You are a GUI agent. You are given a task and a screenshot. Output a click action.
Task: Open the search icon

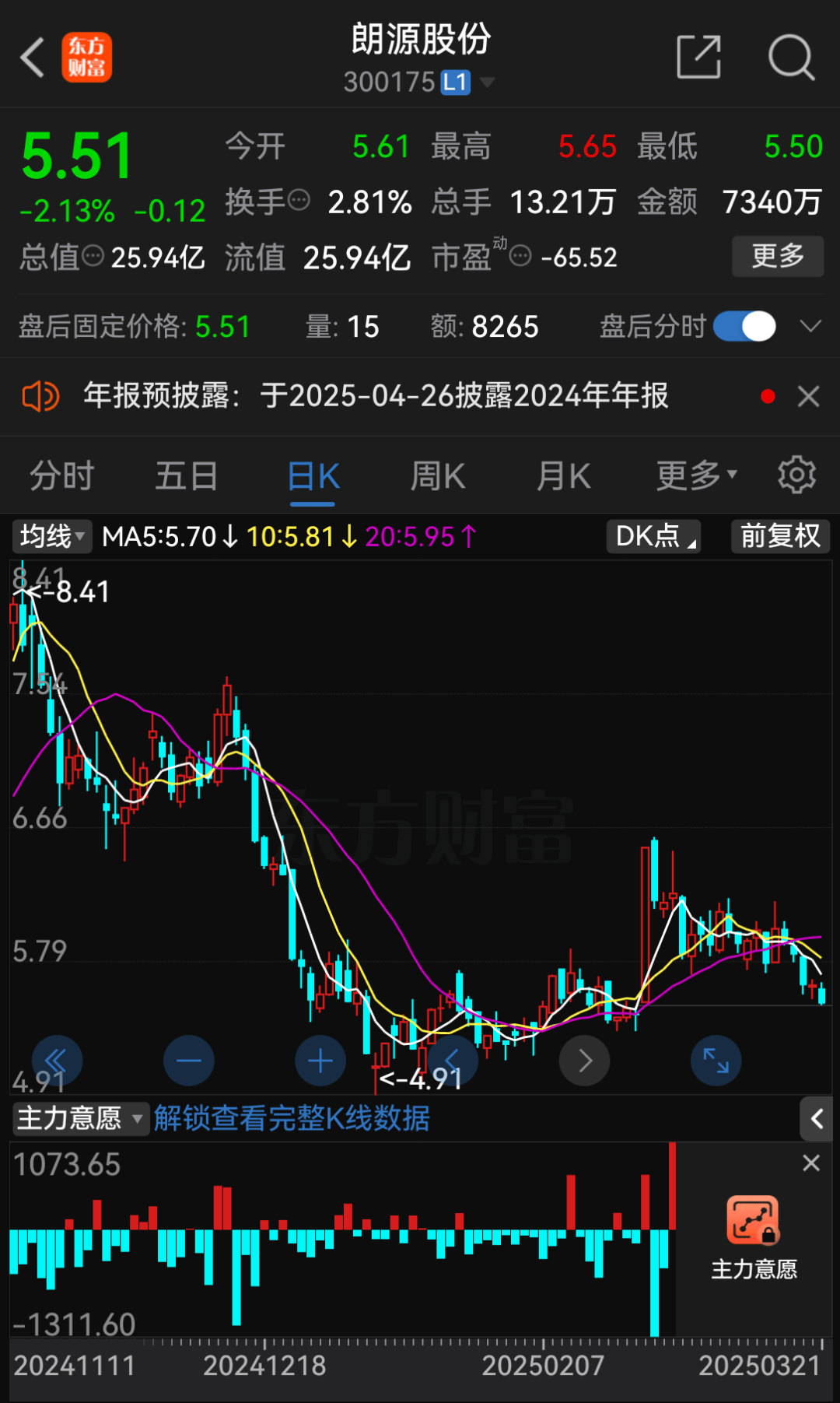point(791,58)
